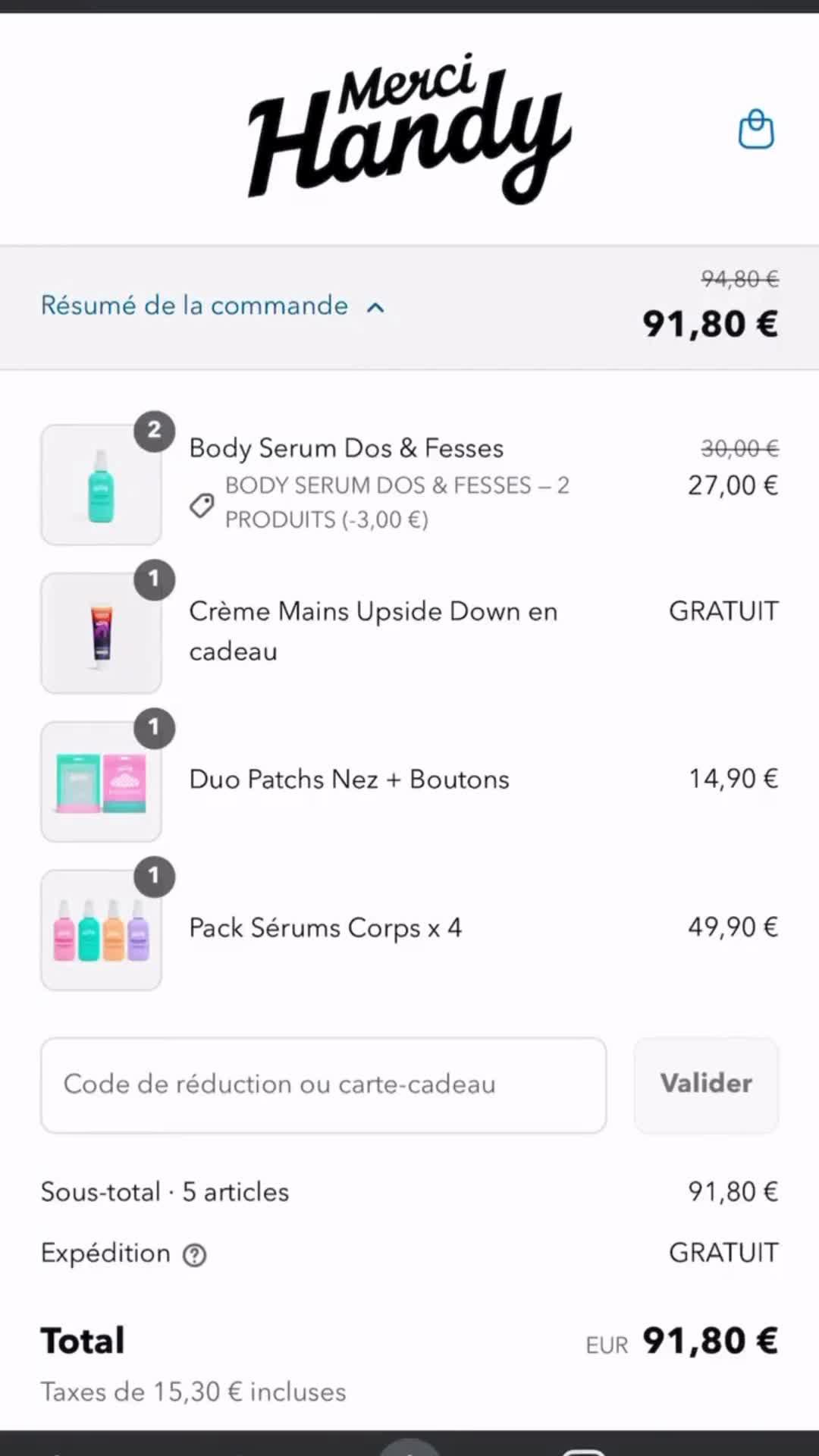
Task: Click the quantity badge on Body Serum thumbnail
Action: 155,431
